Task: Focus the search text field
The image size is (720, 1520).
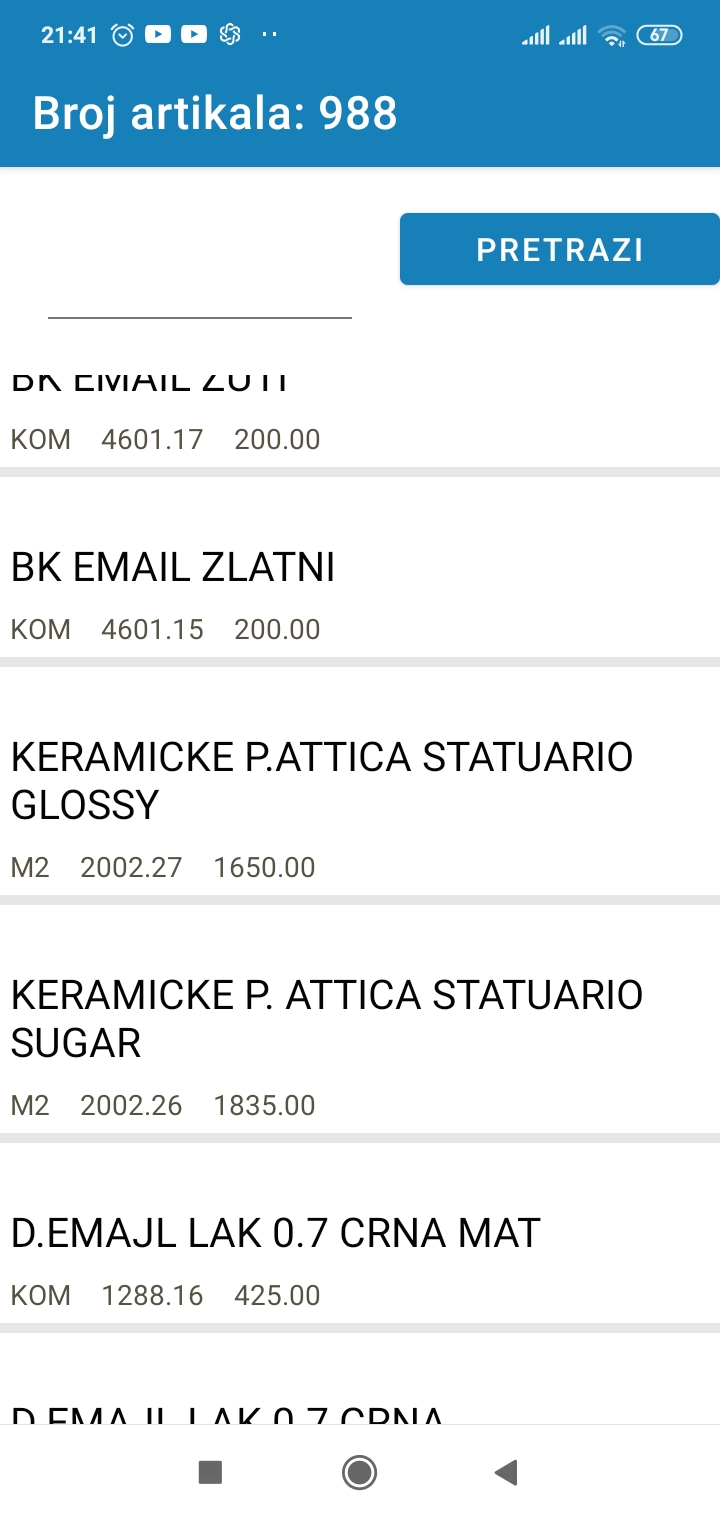Action: (200, 290)
